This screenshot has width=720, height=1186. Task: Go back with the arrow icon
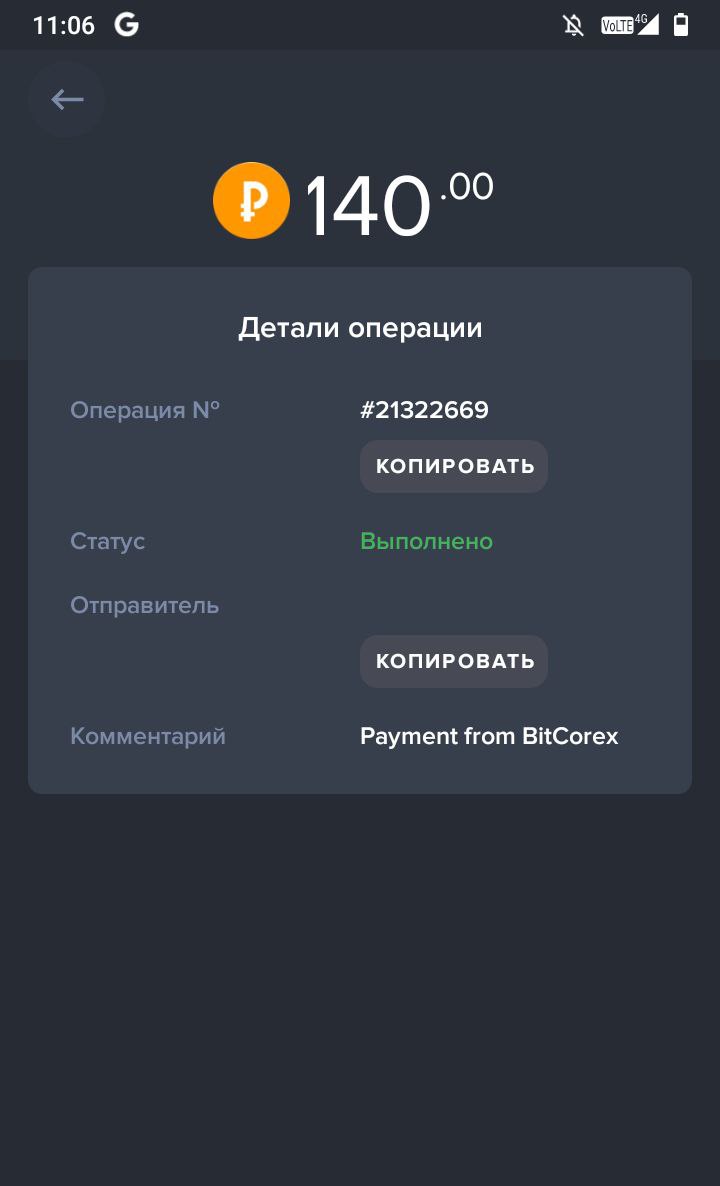coord(67,99)
